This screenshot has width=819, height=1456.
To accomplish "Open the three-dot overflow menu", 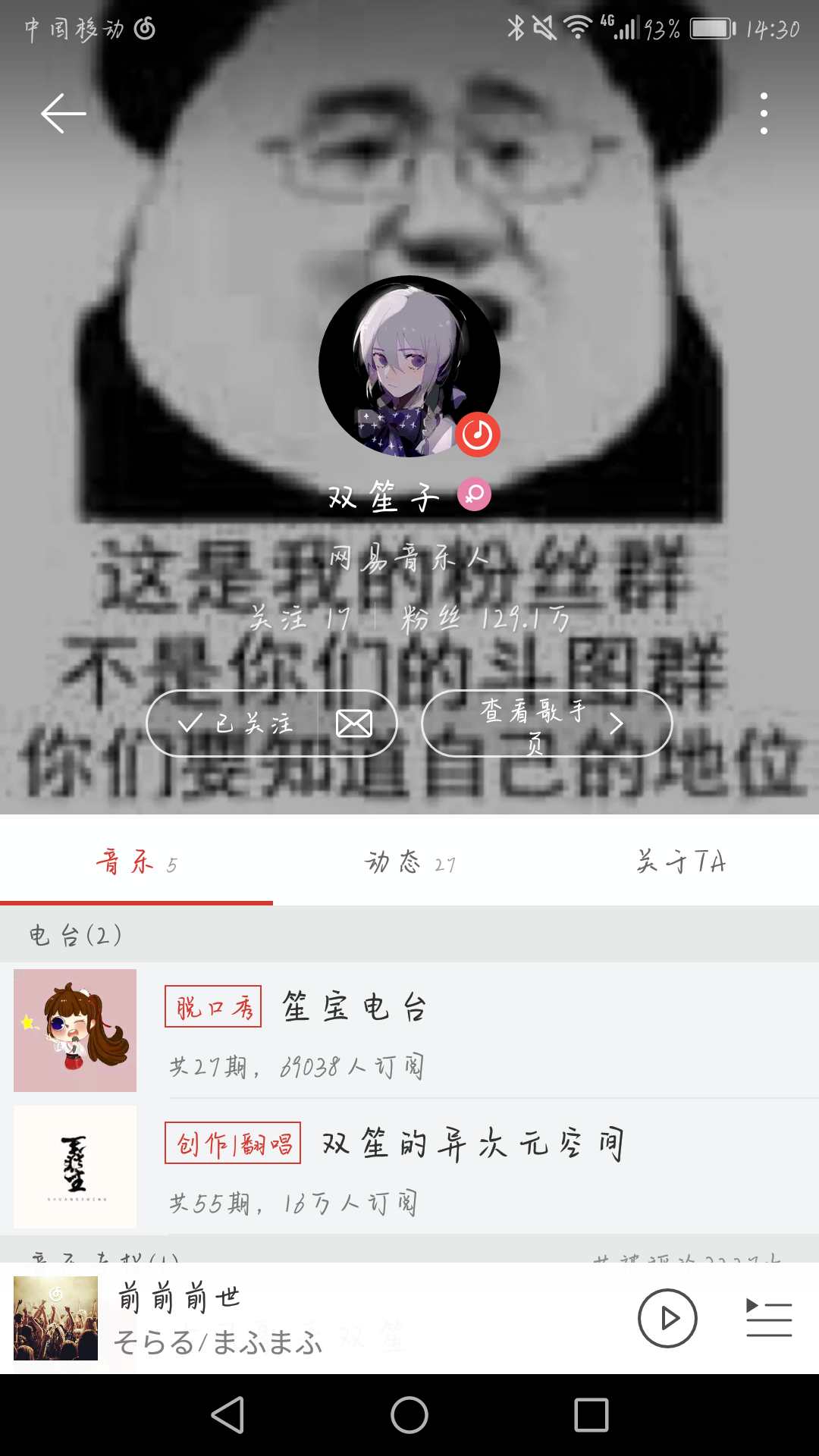I will (x=764, y=114).
